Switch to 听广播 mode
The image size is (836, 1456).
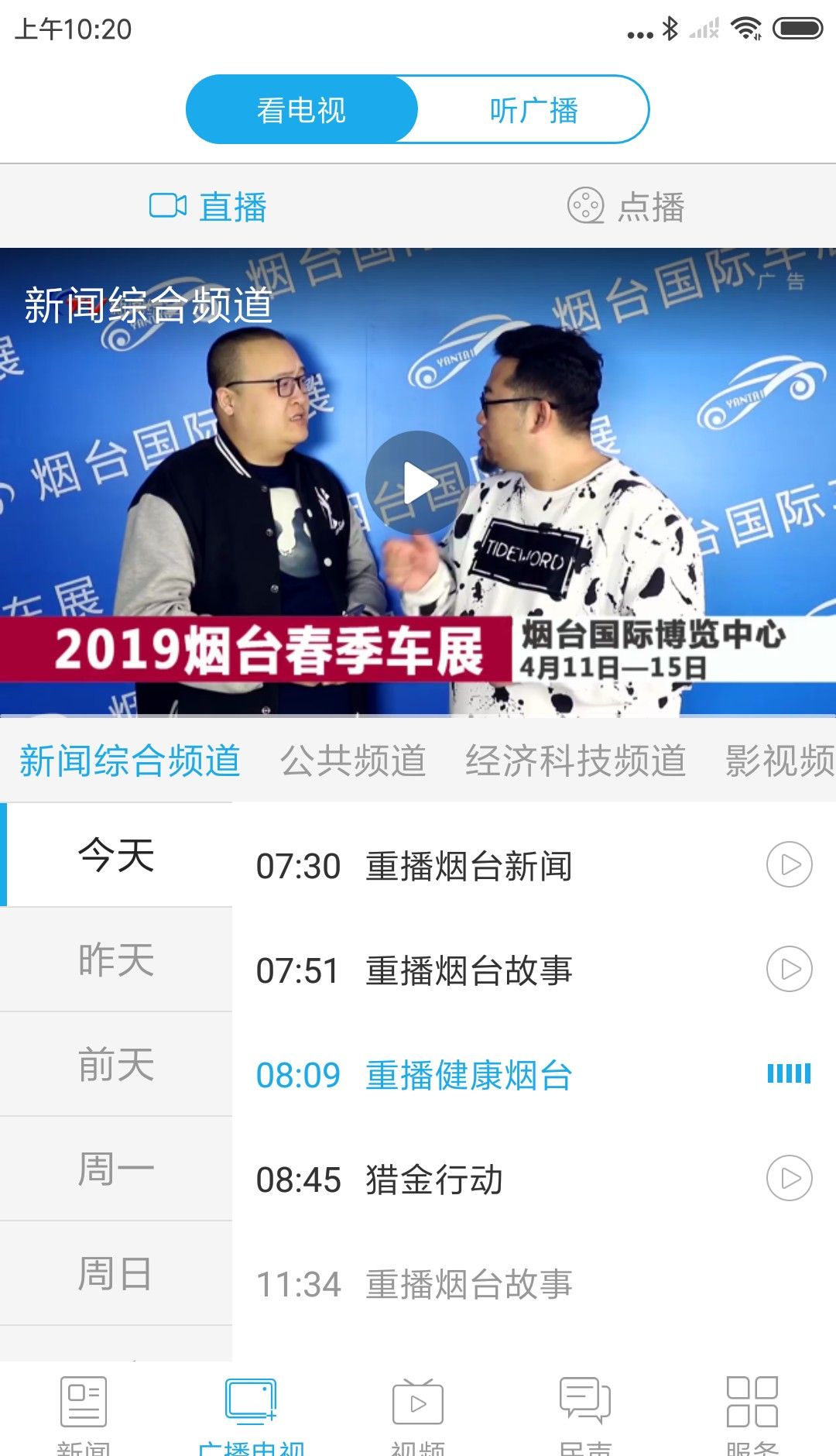tap(533, 110)
